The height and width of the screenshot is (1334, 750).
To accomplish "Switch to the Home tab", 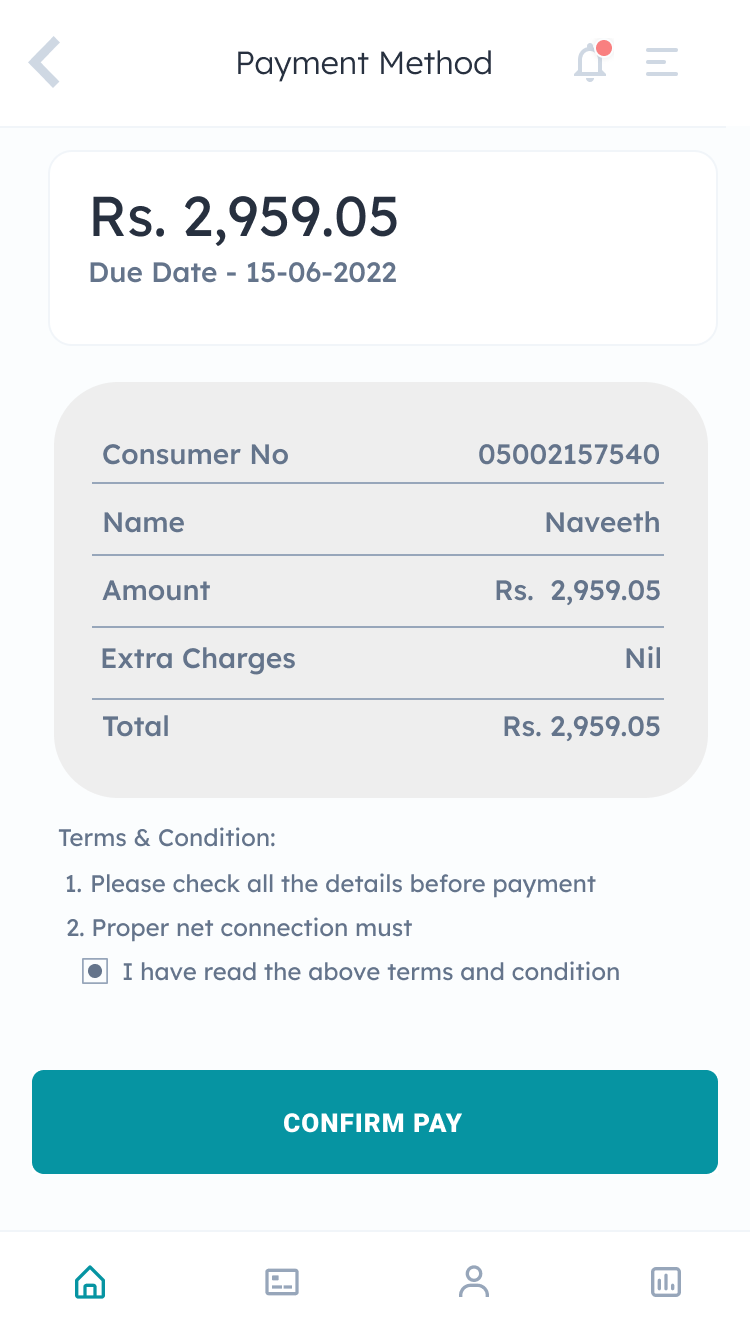I will (90, 1281).
